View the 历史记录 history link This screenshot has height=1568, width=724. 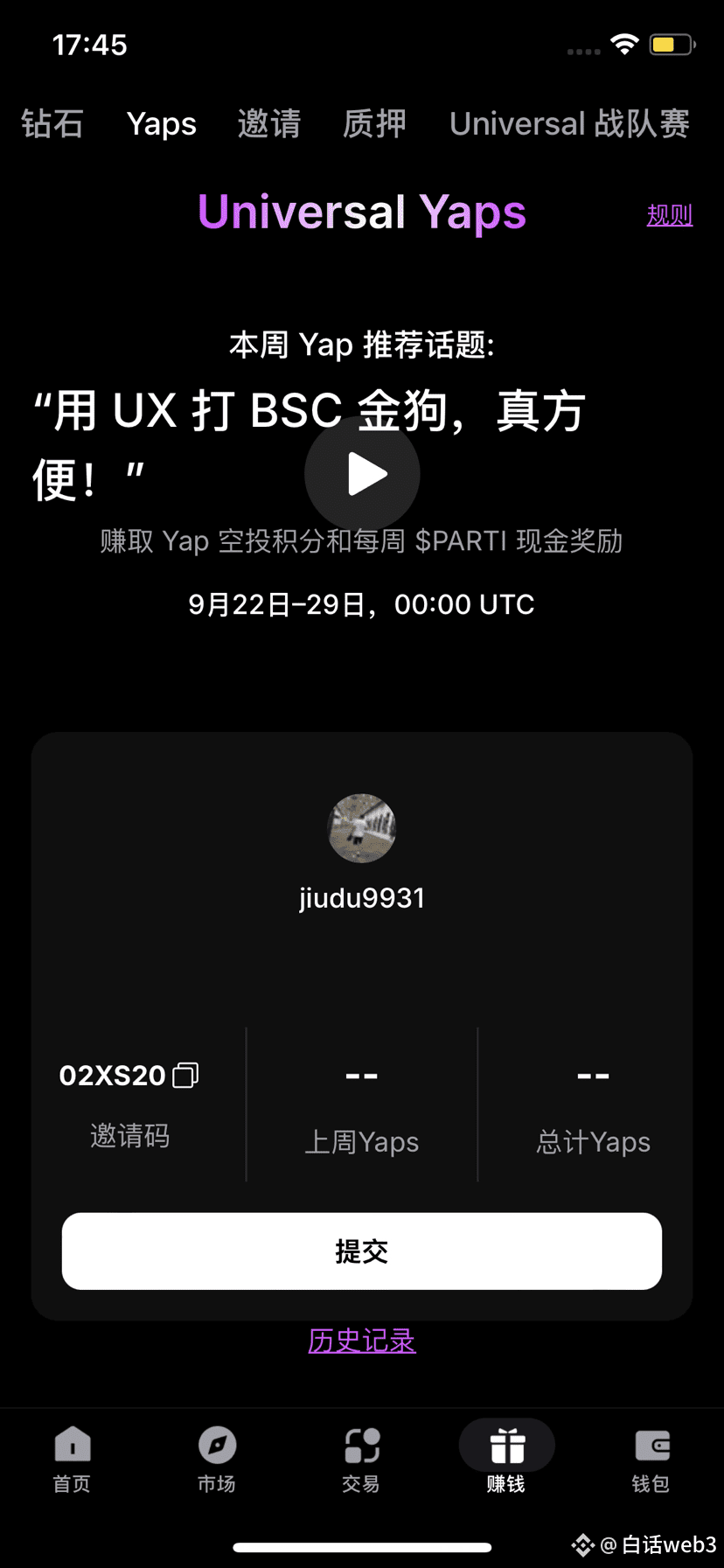(362, 1341)
